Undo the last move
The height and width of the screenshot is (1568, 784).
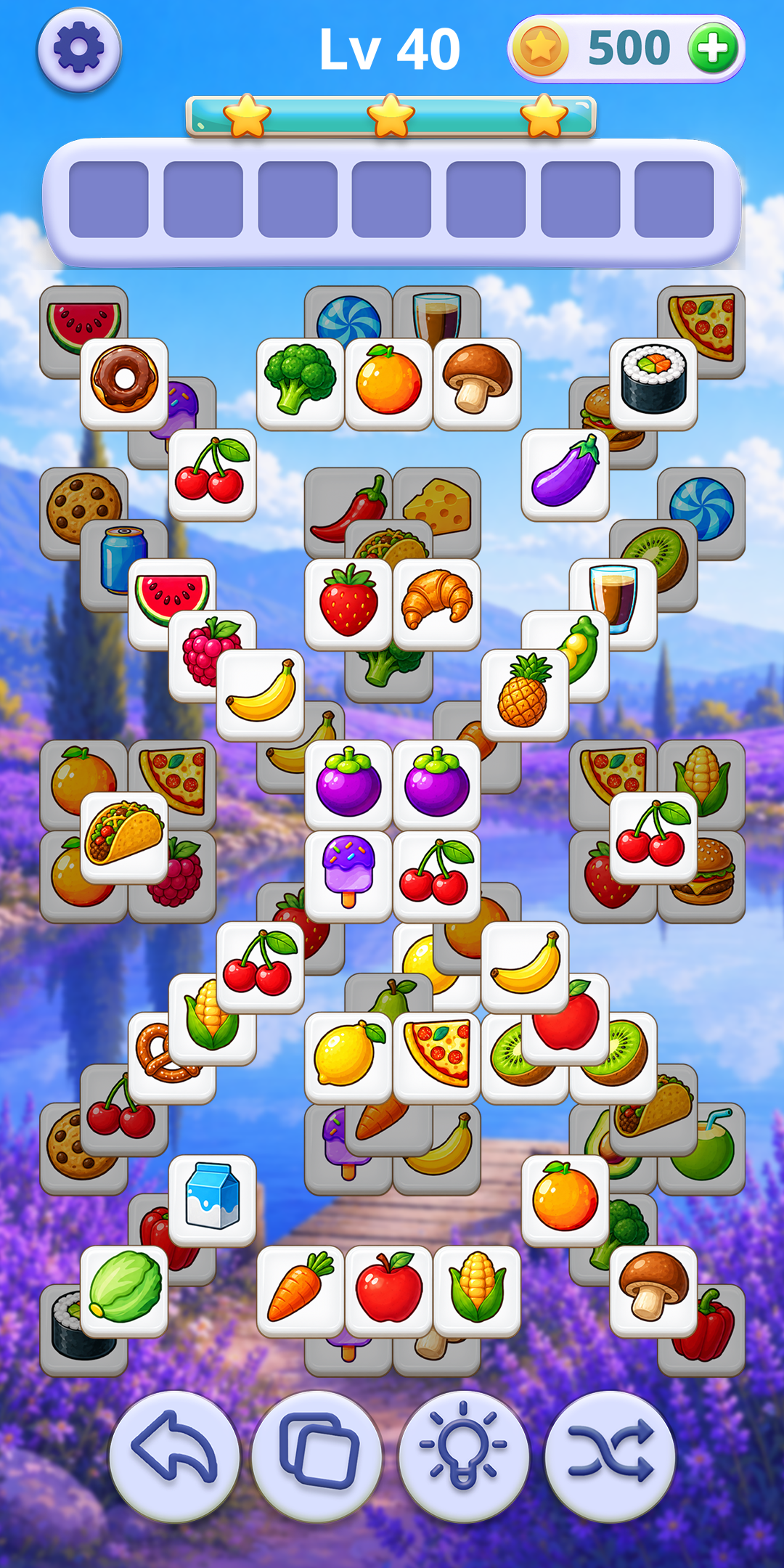[x=174, y=1455]
